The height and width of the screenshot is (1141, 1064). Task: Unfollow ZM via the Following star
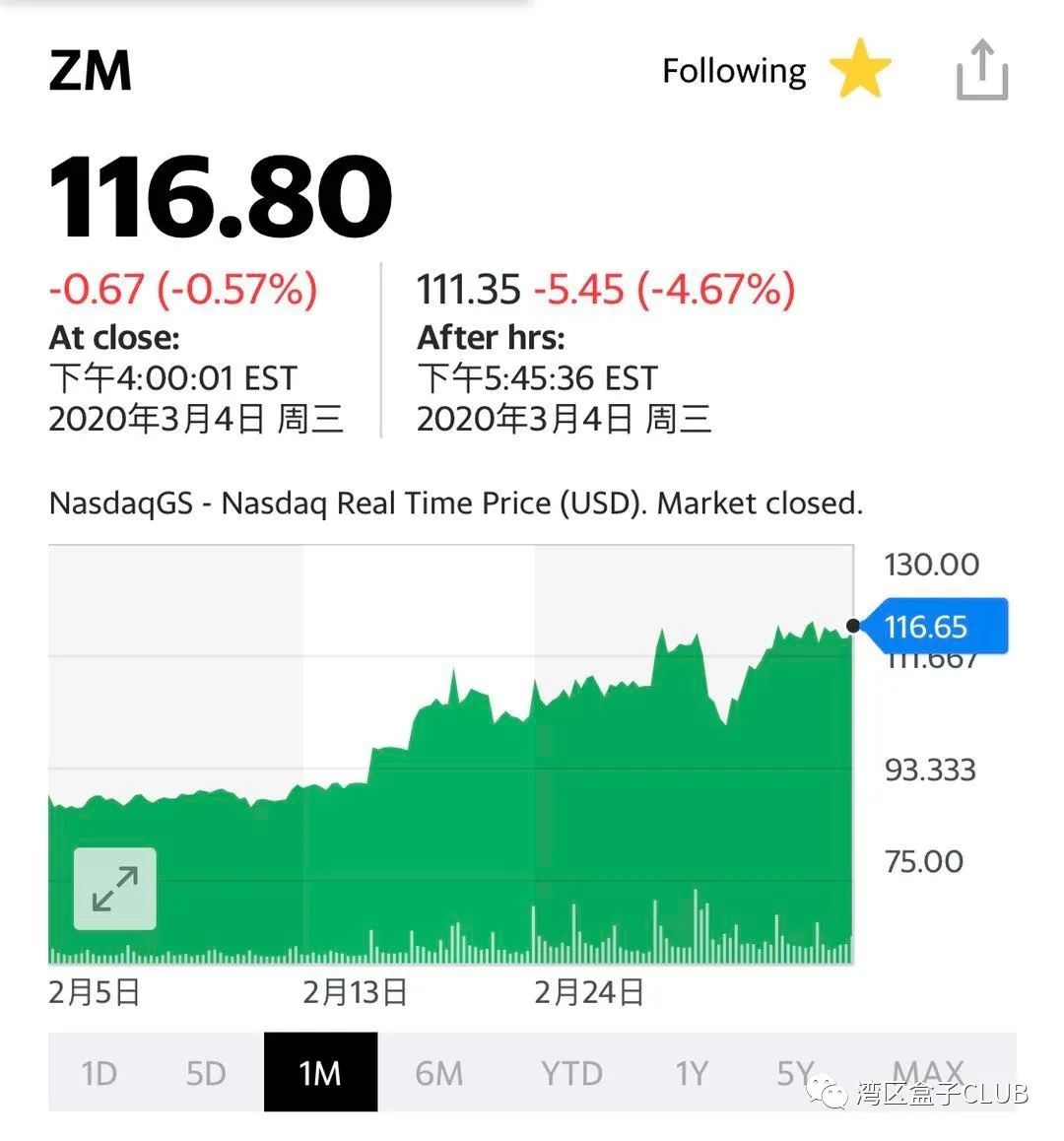pyautogui.click(x=859, y=69)
